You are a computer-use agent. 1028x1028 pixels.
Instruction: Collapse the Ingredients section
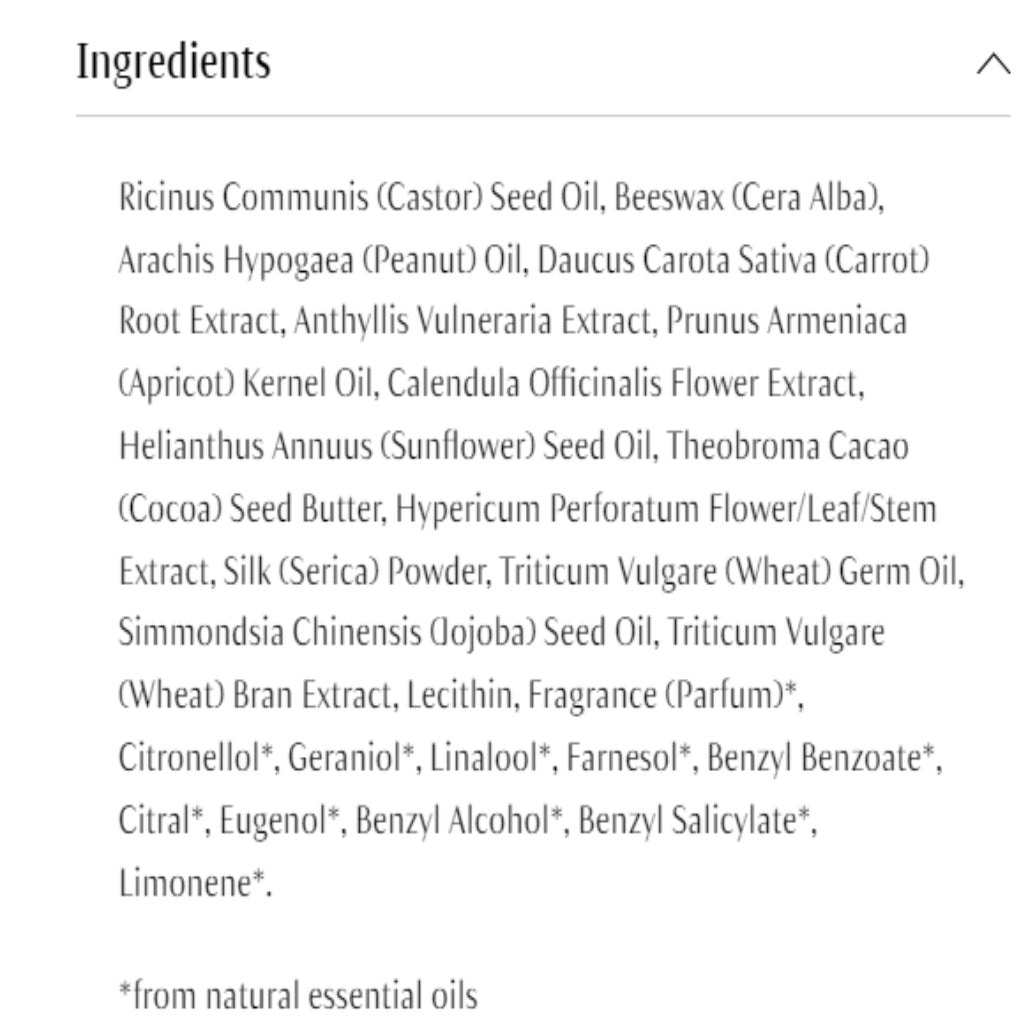coord(993,65)
